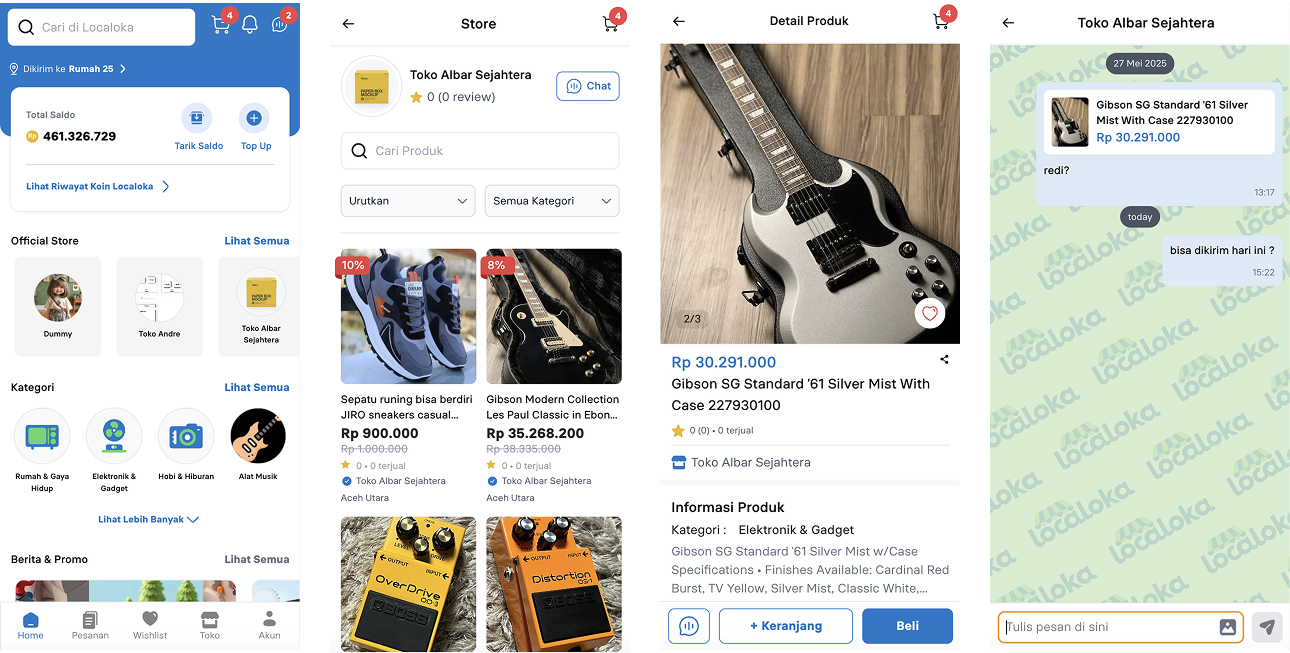Image resolution: width=1290 pixels, height=653 pixels.
Task: Open the Urutkan sorting dropdown
Action: (x=408, y=201)
